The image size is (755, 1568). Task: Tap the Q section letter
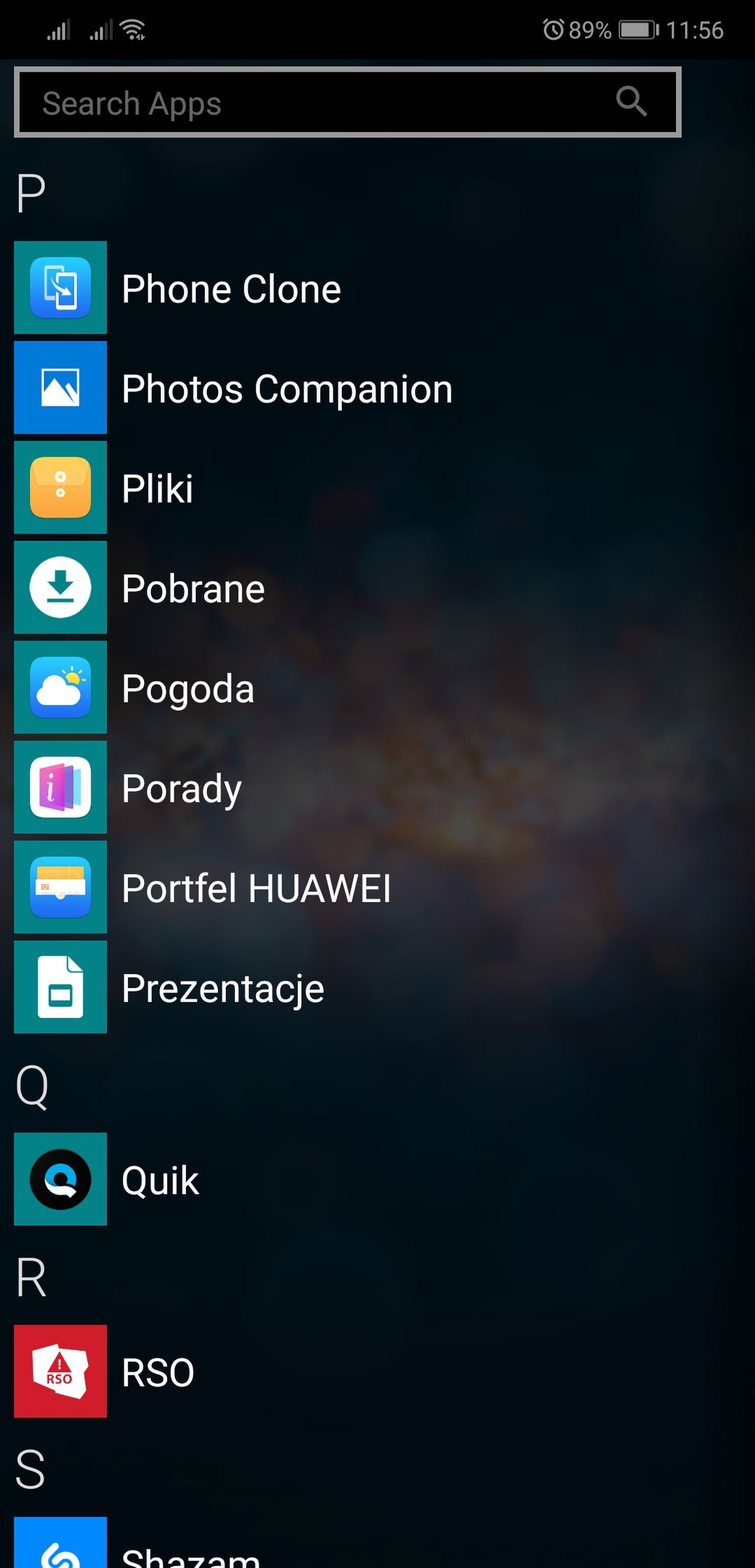coord(32,1087)
